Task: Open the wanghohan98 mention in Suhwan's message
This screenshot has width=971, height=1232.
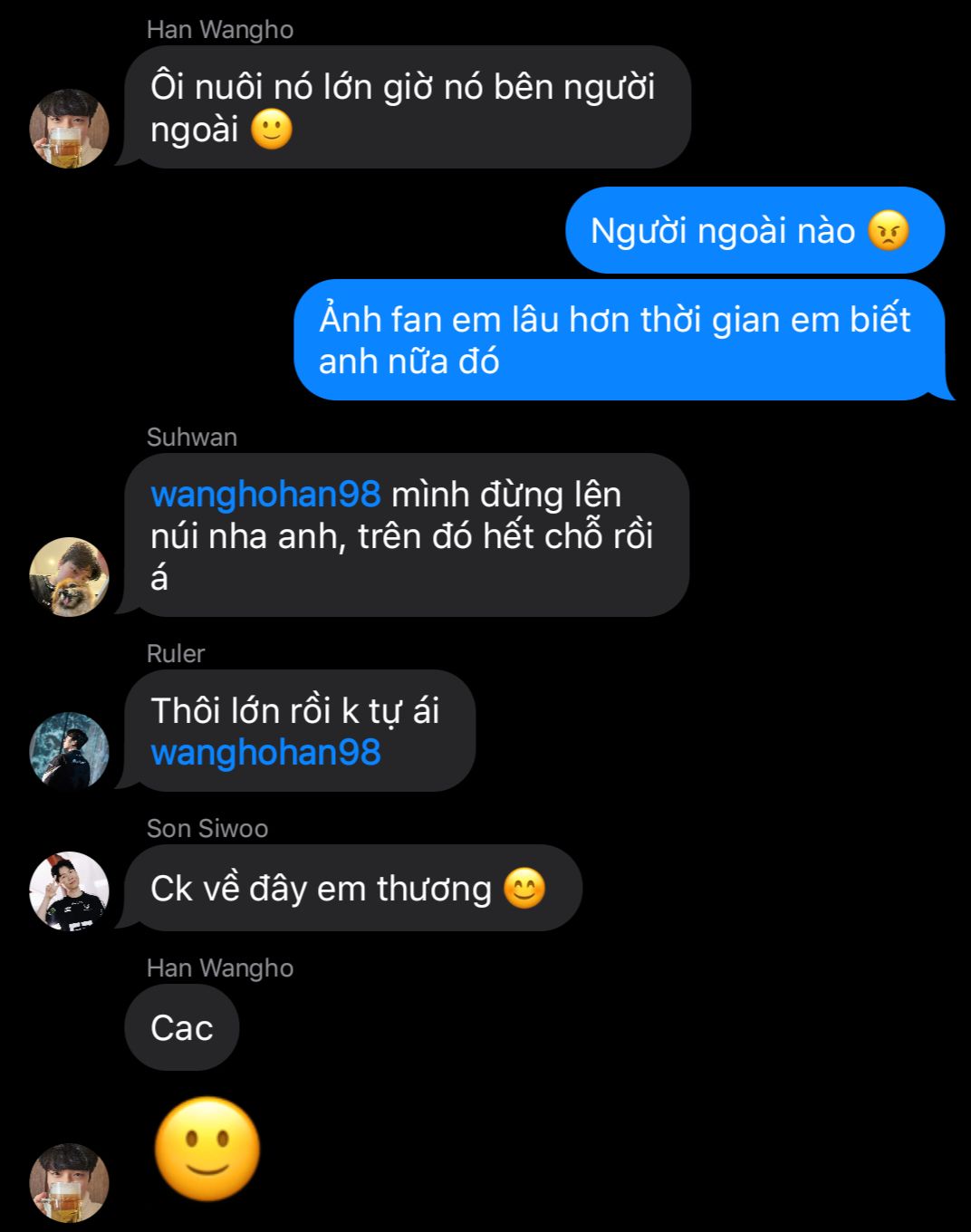Action: pos(265,495)
